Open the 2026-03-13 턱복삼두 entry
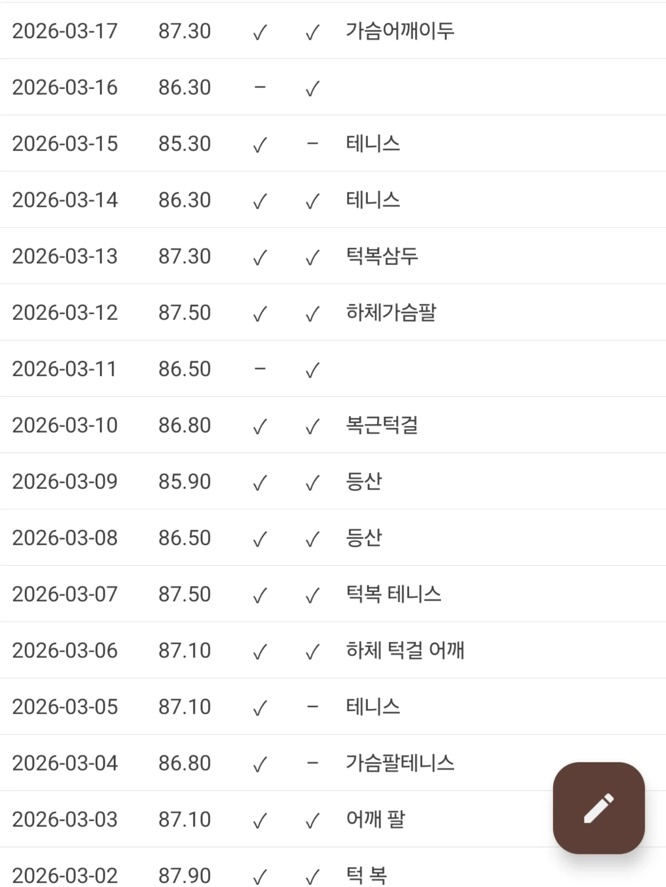 coord(333,257)
